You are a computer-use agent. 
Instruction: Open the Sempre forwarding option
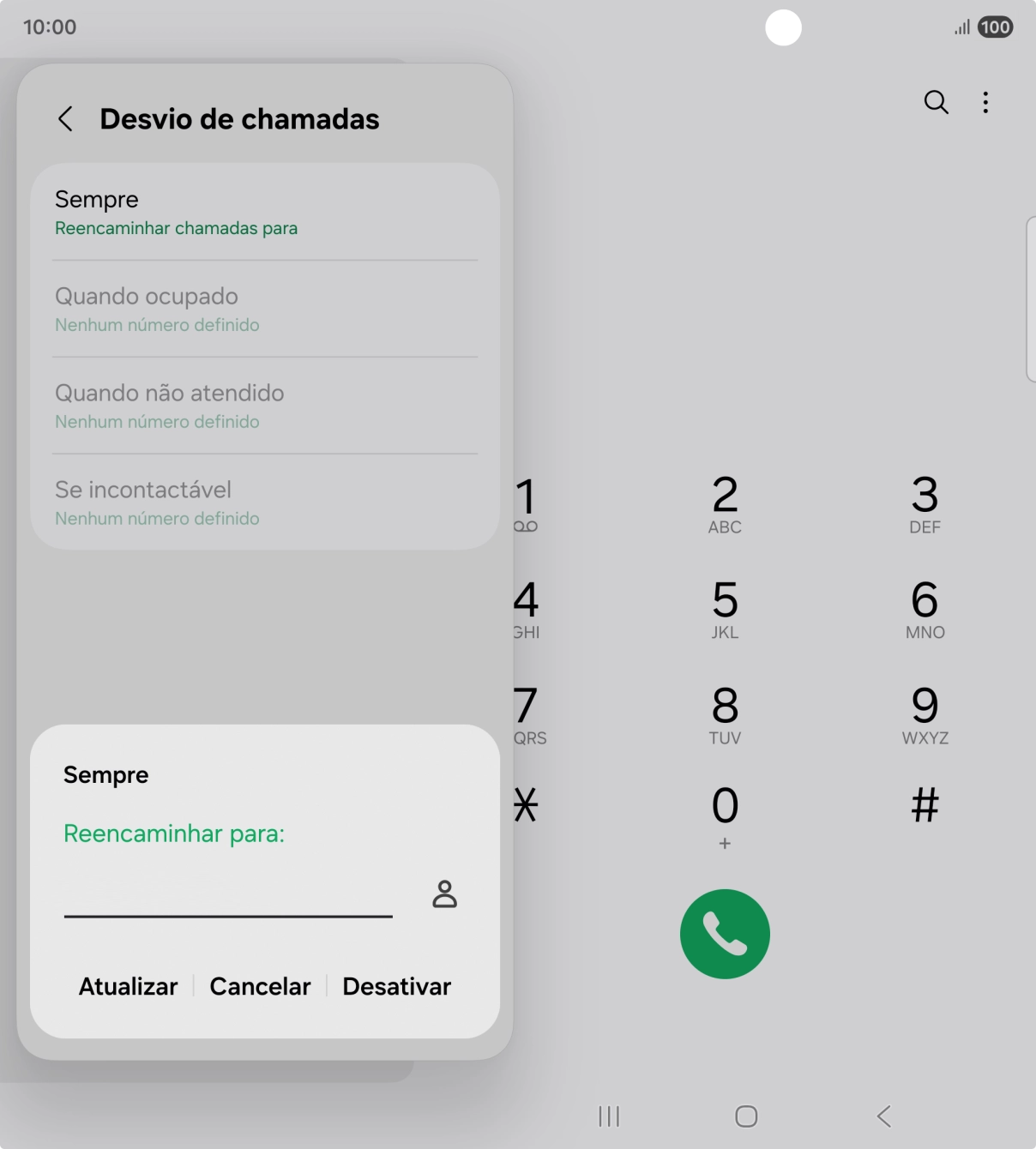[x=264, y=213]
